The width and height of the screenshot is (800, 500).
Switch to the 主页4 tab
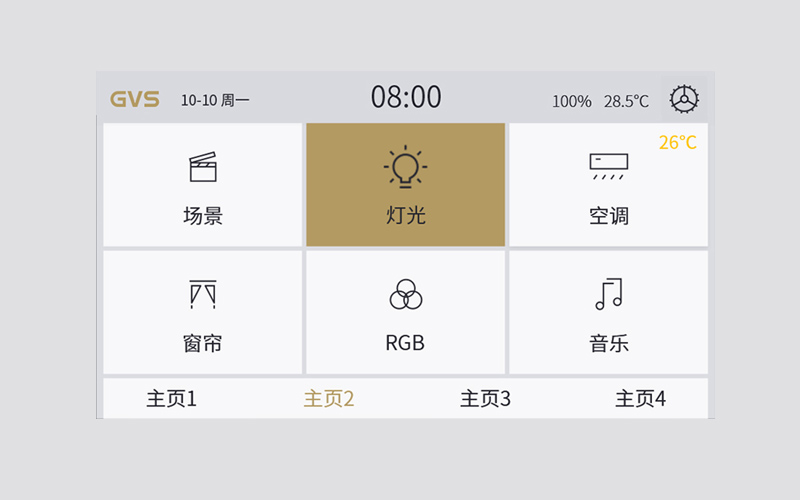tap(640, 399)
